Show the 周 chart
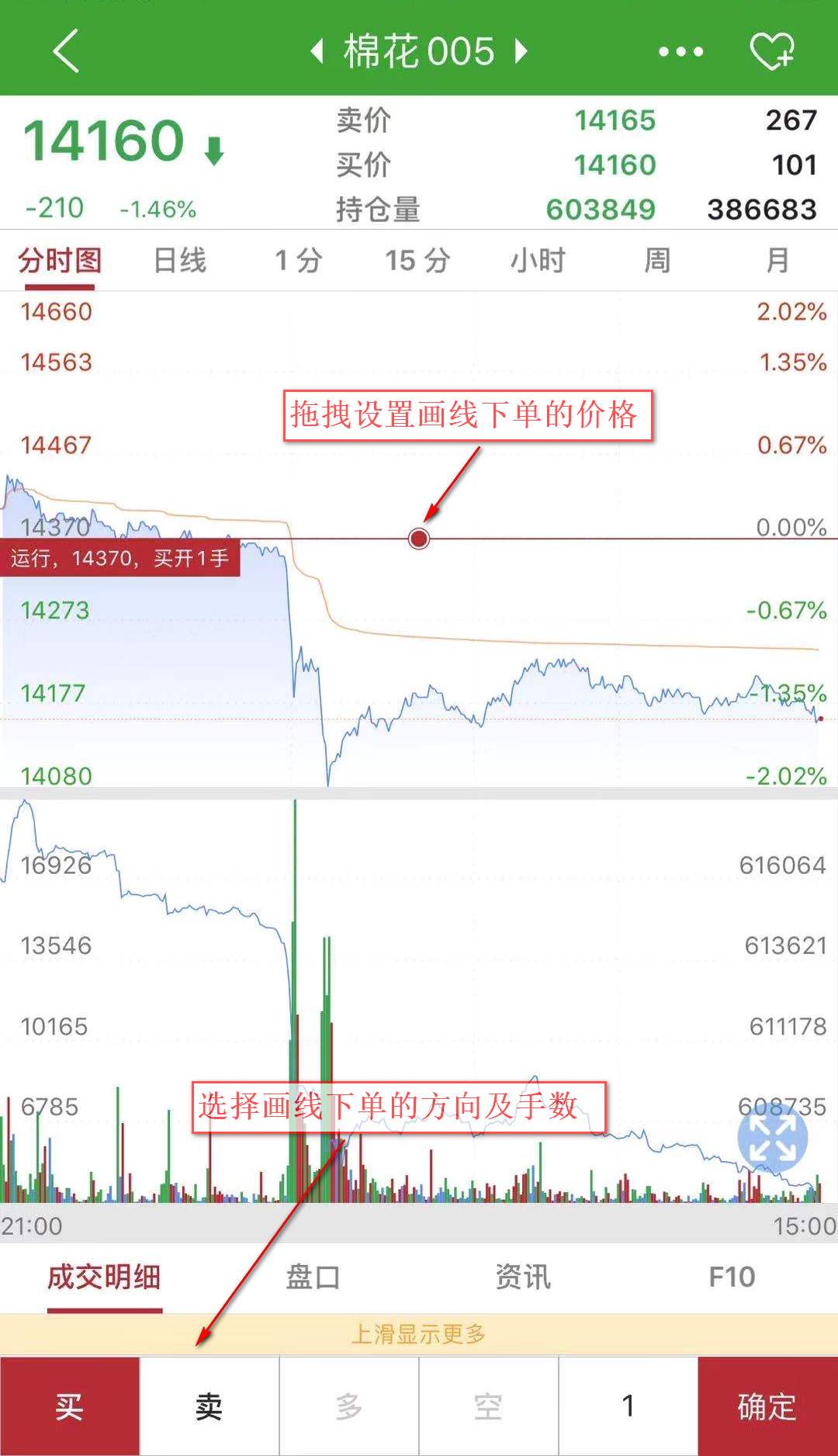 click(x=657, y=261)
